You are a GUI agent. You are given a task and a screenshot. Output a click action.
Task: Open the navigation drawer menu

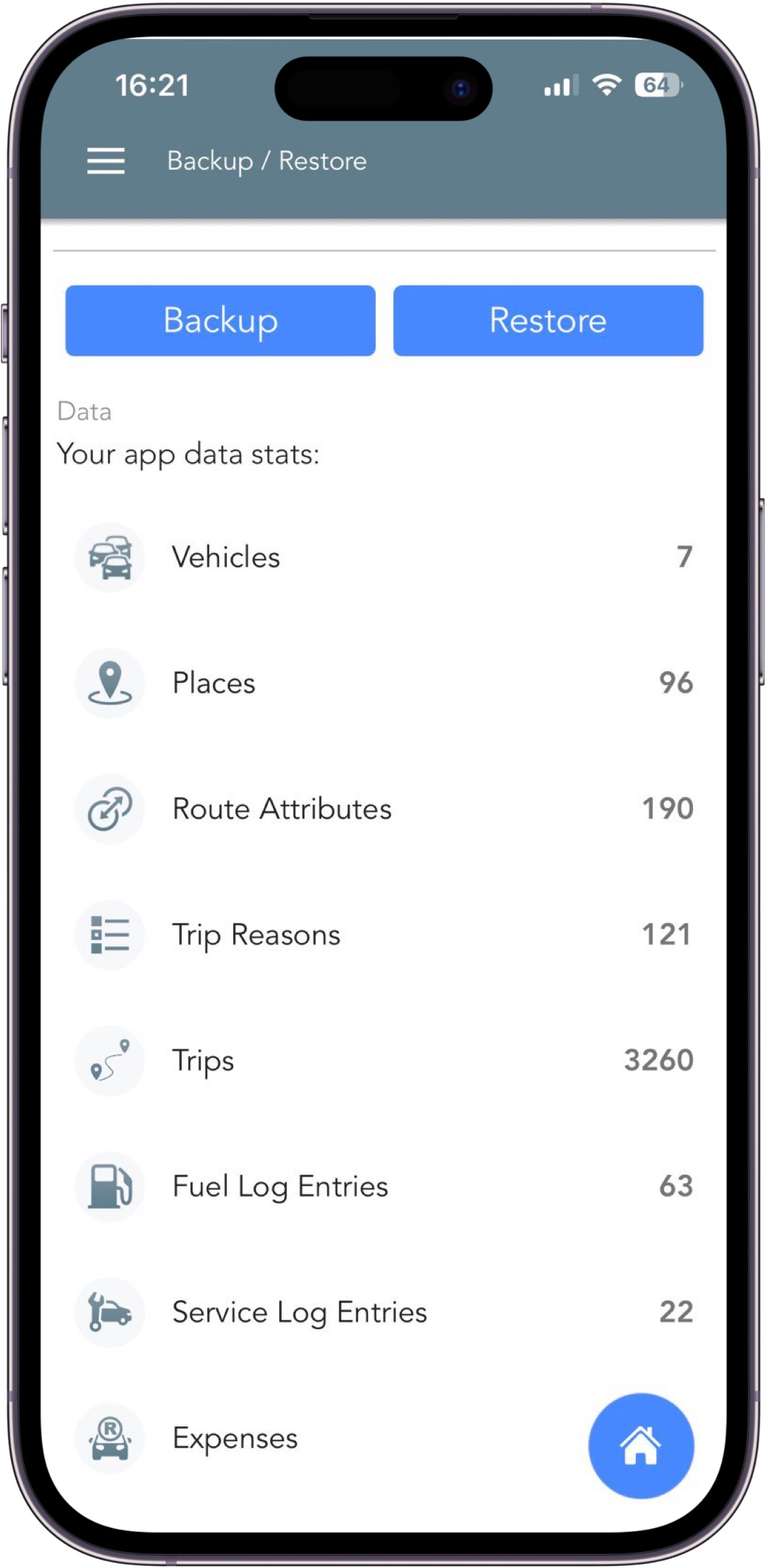click(x=106, y=161)
